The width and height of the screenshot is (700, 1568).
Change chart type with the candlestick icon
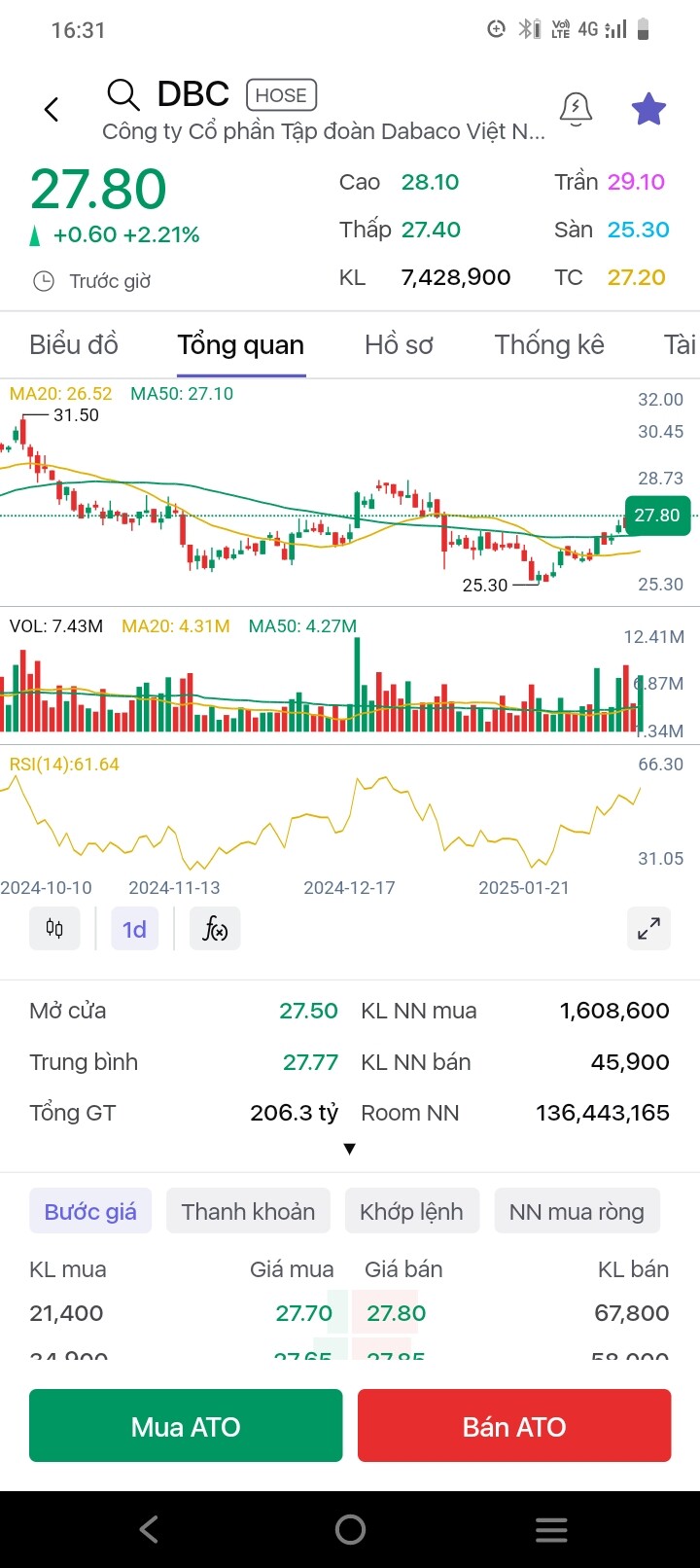[x=54, y=929]
